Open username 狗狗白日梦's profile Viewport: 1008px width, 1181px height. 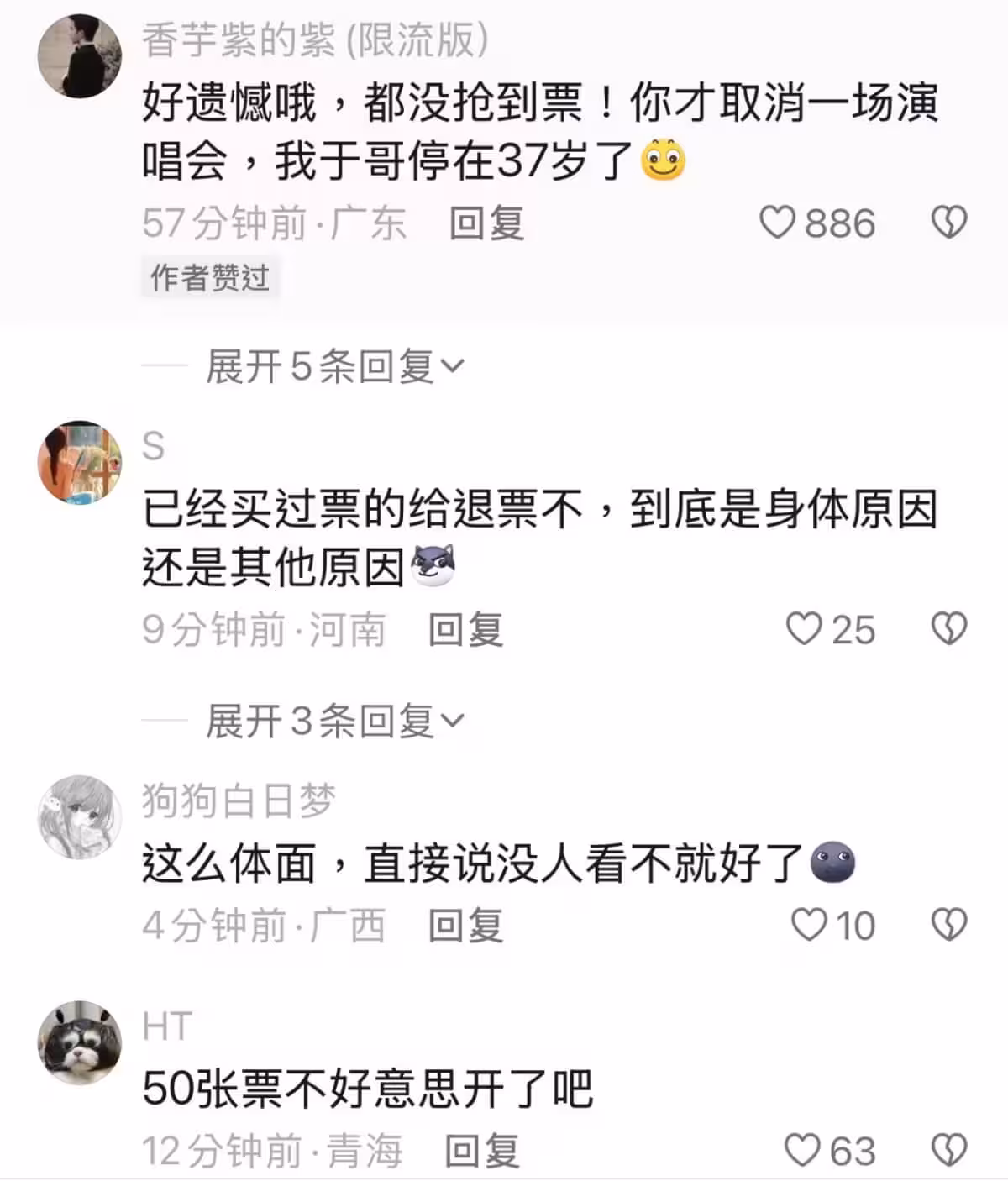(x=239, y=800)
